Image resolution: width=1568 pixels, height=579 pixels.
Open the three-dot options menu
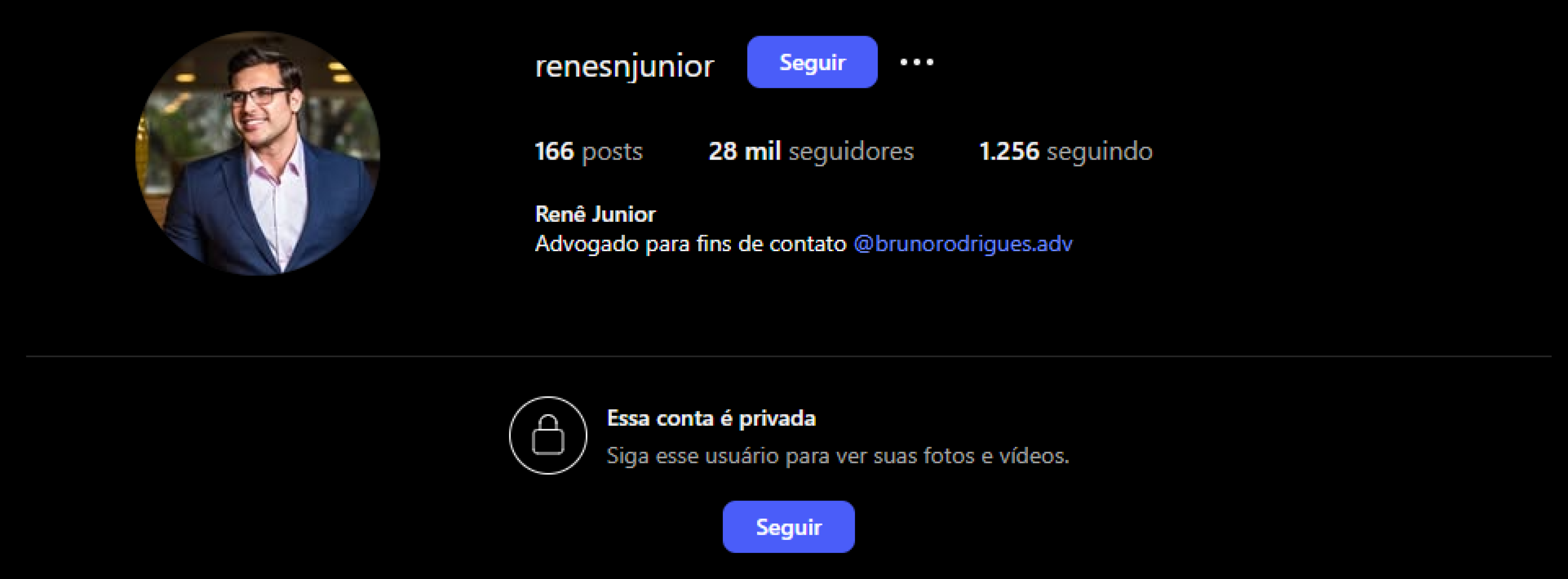tap(917, 62)
